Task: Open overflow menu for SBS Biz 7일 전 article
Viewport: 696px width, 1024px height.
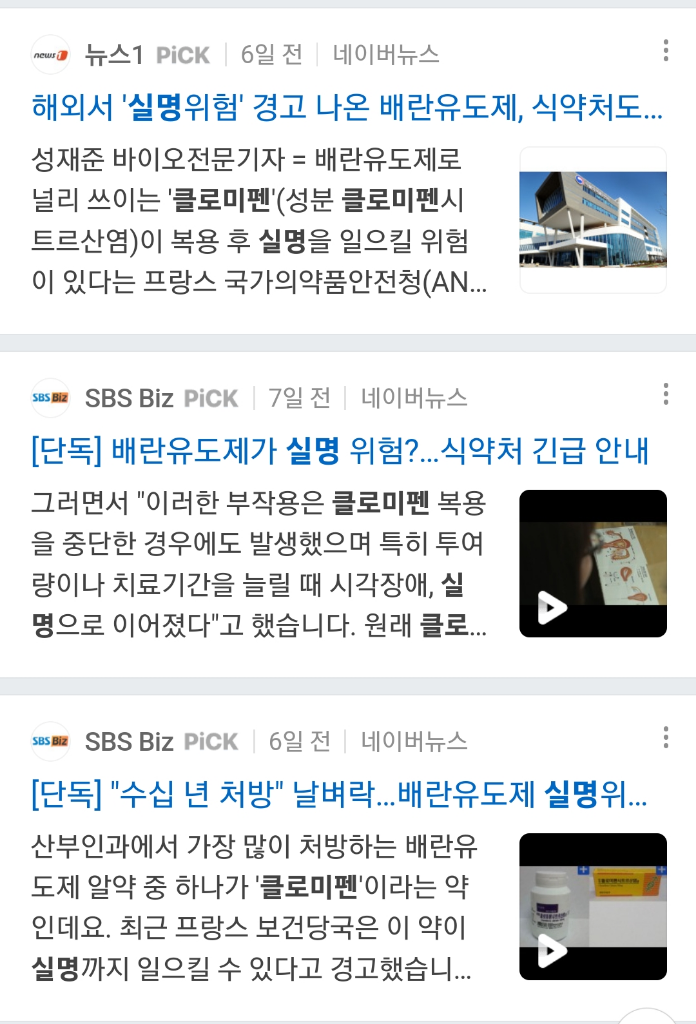Action: coord(666,394)
